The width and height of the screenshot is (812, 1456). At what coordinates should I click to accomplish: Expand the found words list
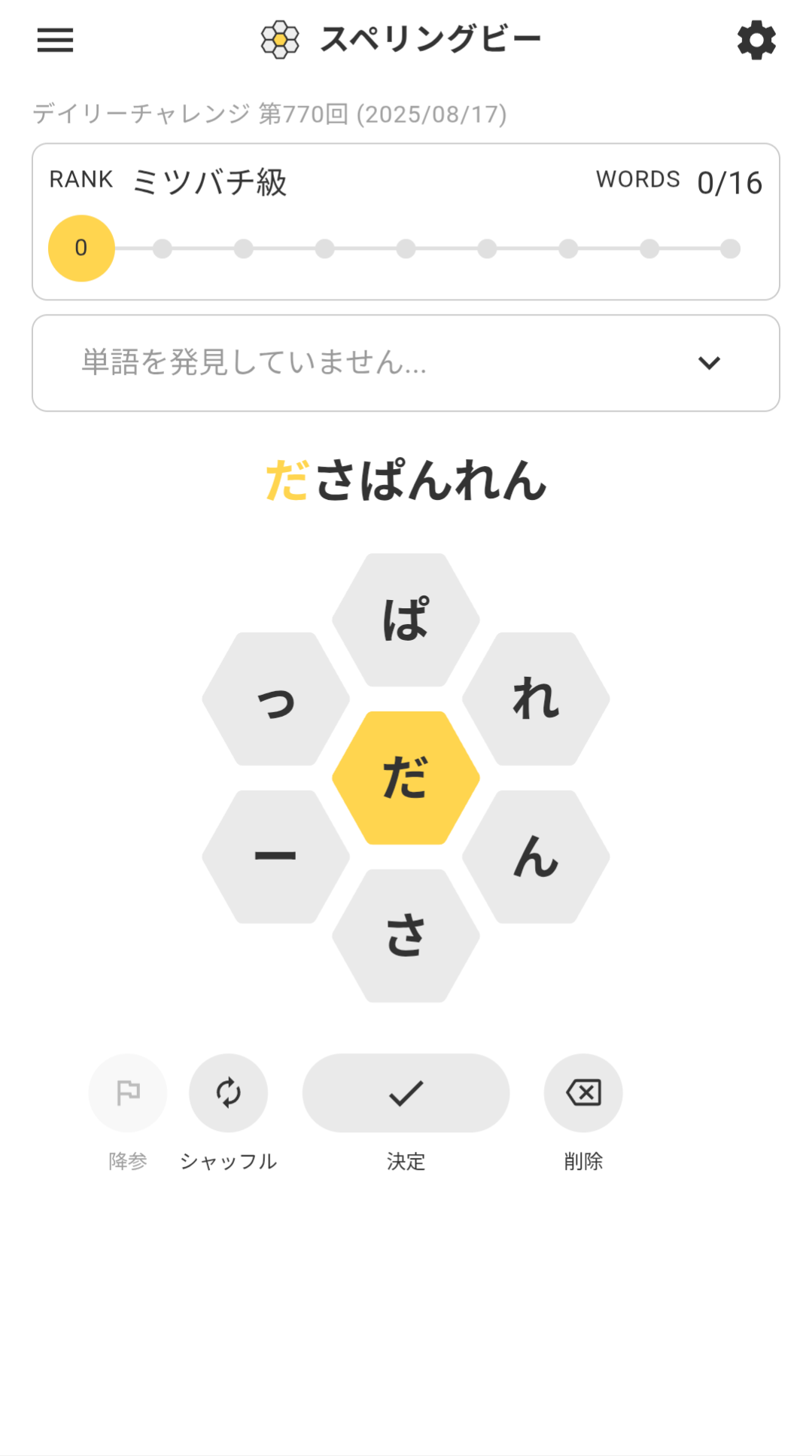pos(708,363)
